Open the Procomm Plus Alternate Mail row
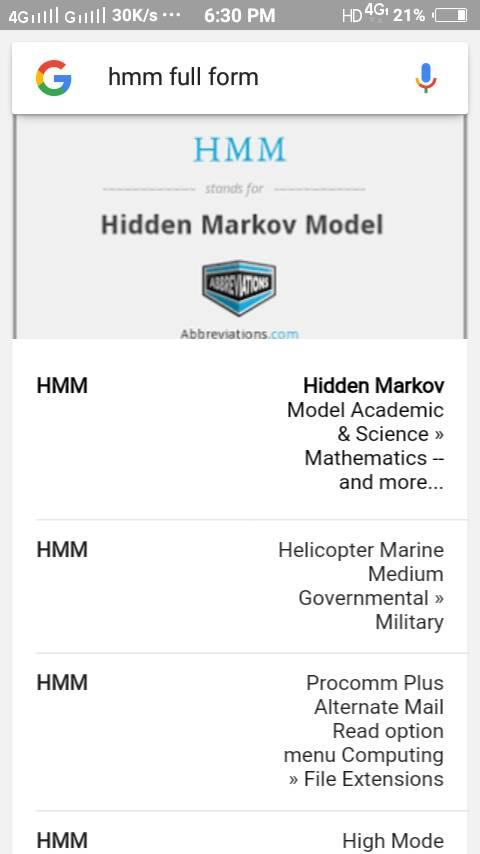 [240, 732]
